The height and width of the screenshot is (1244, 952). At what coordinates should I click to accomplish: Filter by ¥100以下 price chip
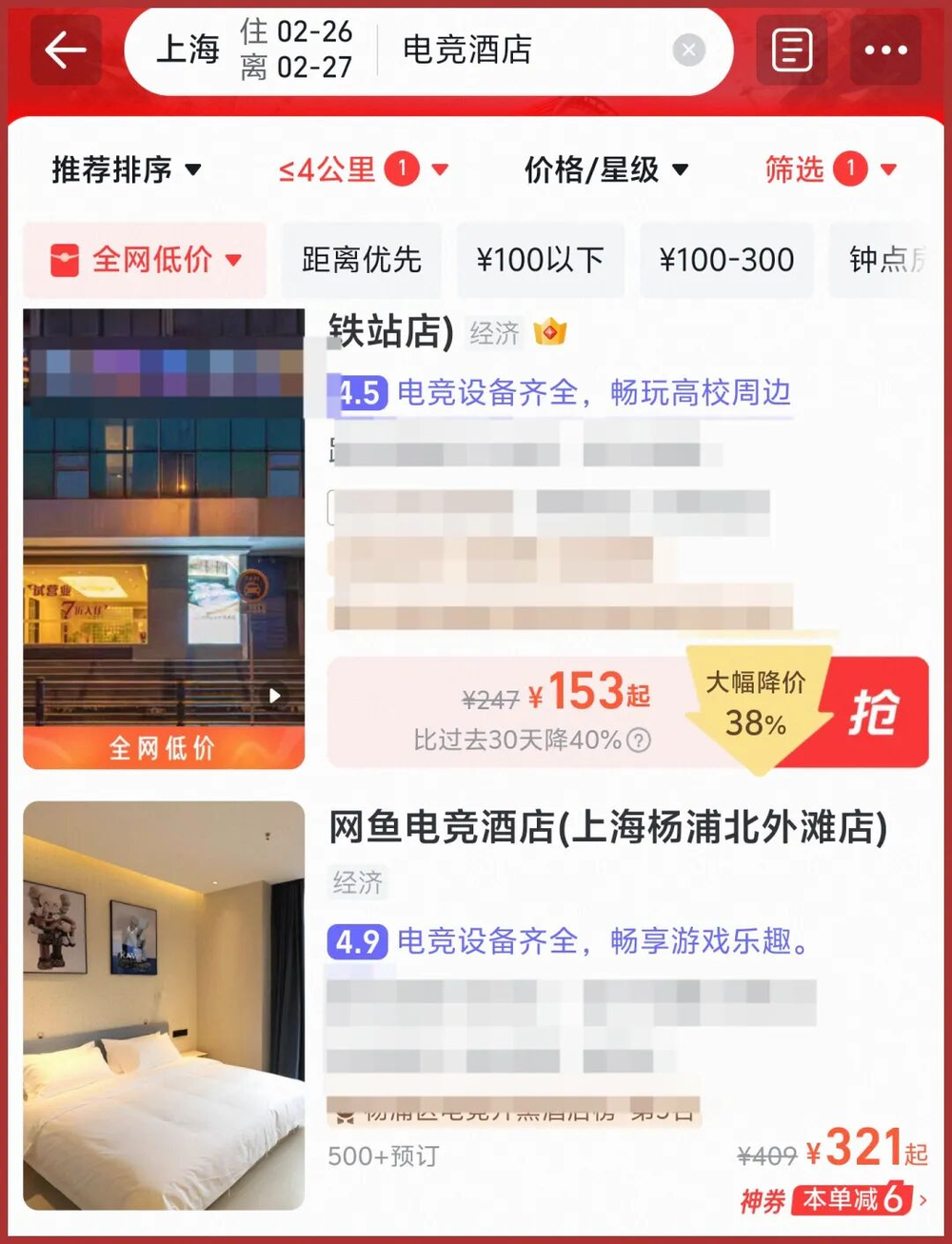(x=540, y=260)
